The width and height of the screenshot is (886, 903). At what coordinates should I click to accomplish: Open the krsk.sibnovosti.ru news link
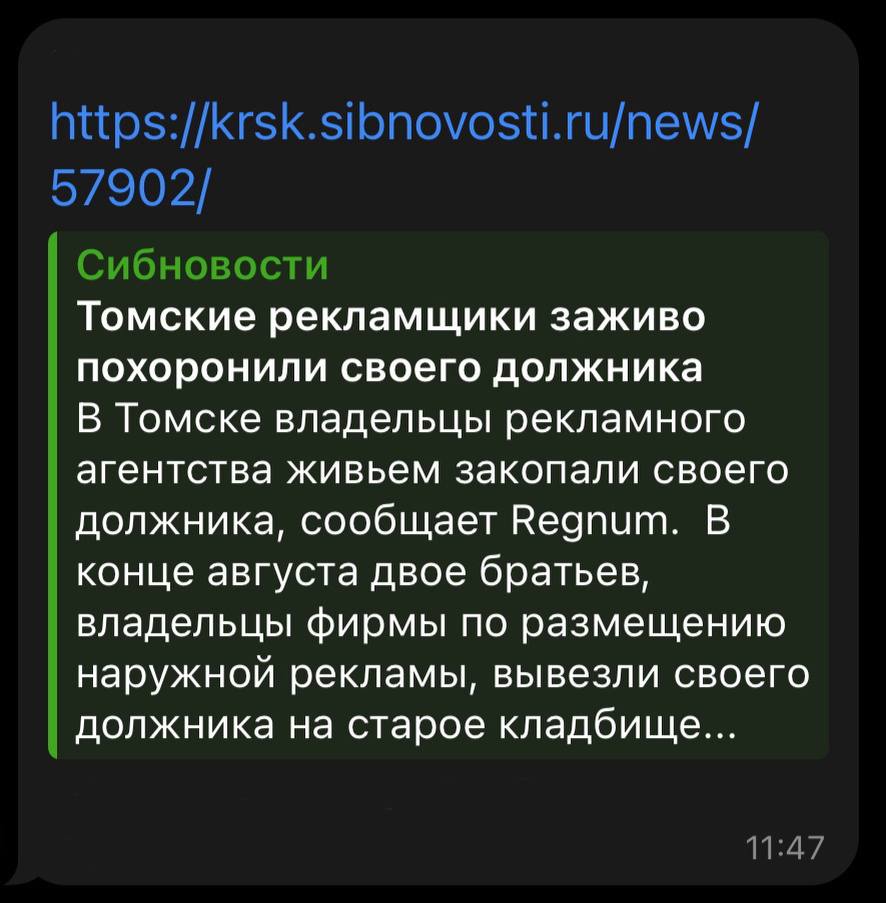[x=400, y=127]
